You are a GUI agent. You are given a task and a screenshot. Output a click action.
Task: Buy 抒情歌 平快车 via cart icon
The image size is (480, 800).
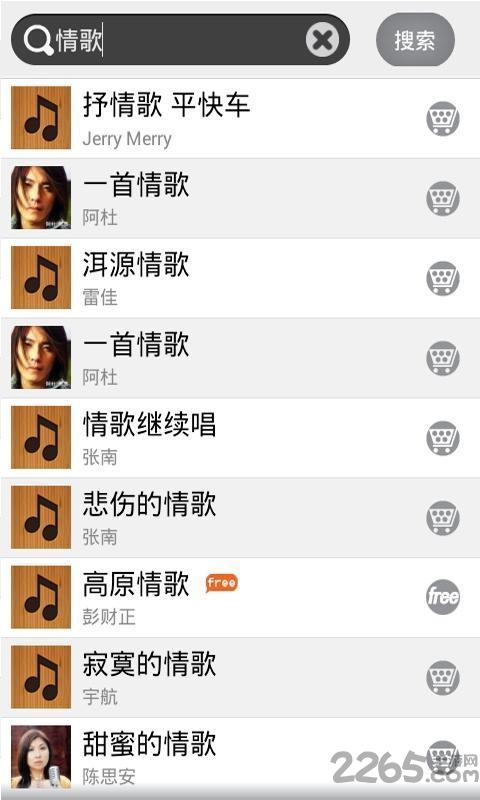click(443, 118)
